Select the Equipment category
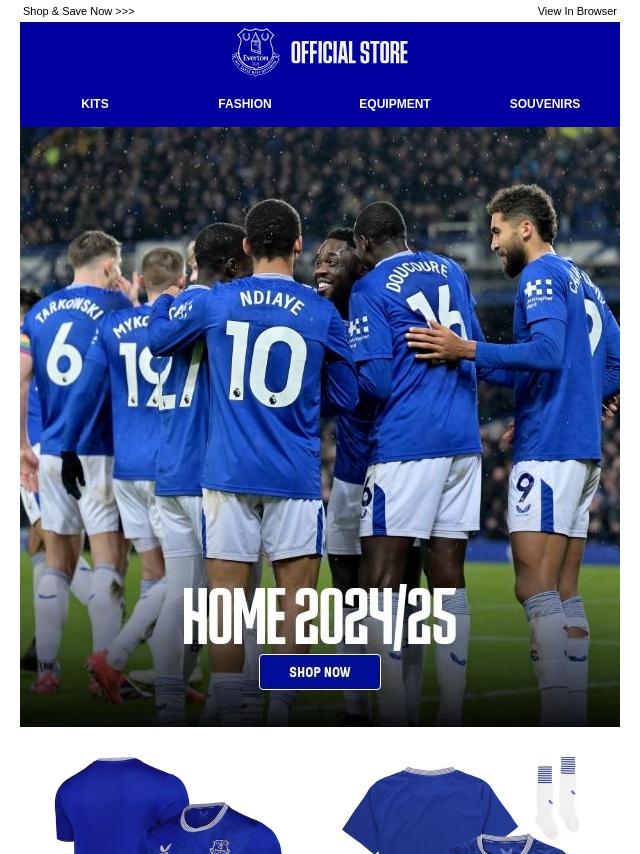The height and width of the screenshot is (854, 640). (x=394, y=104)
